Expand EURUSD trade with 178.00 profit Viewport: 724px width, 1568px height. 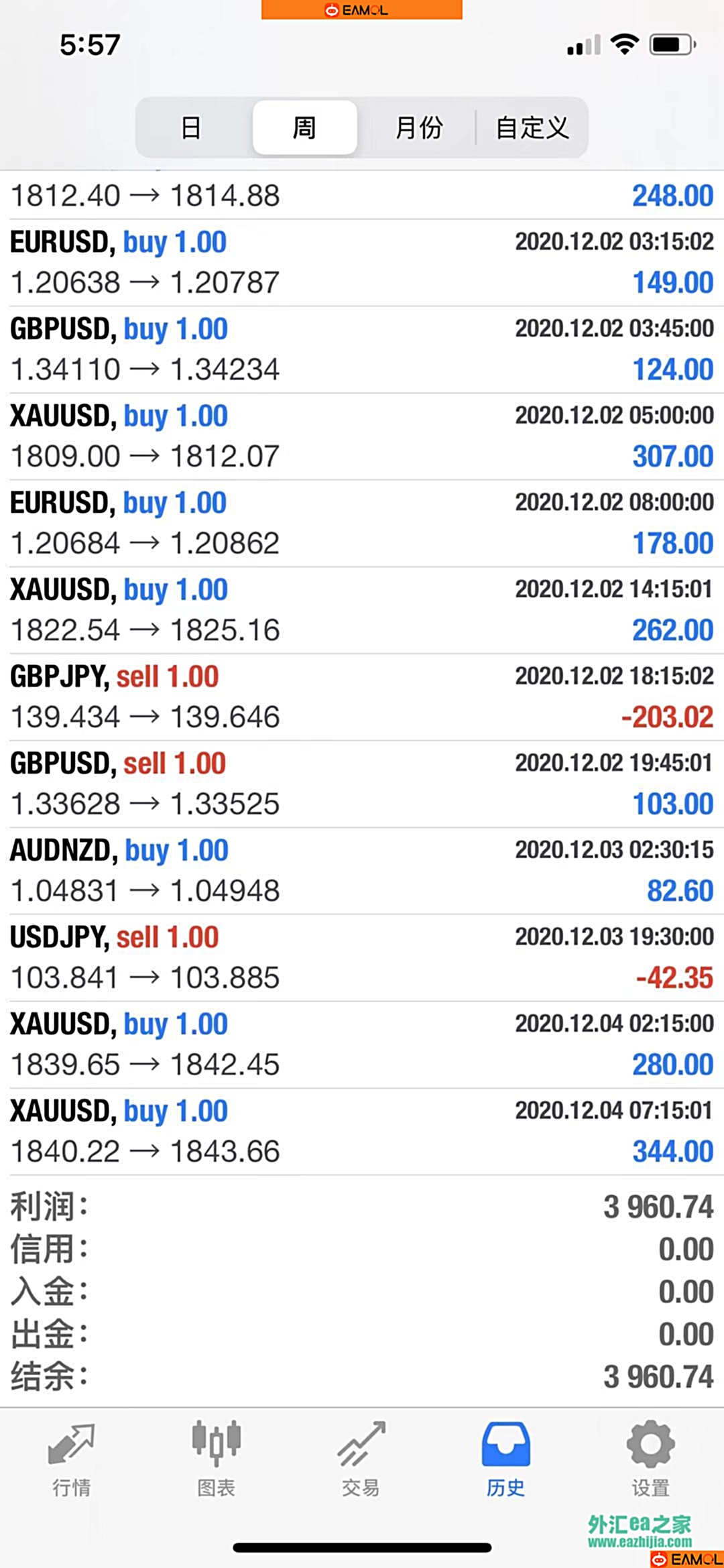click(x=362, y=524)
